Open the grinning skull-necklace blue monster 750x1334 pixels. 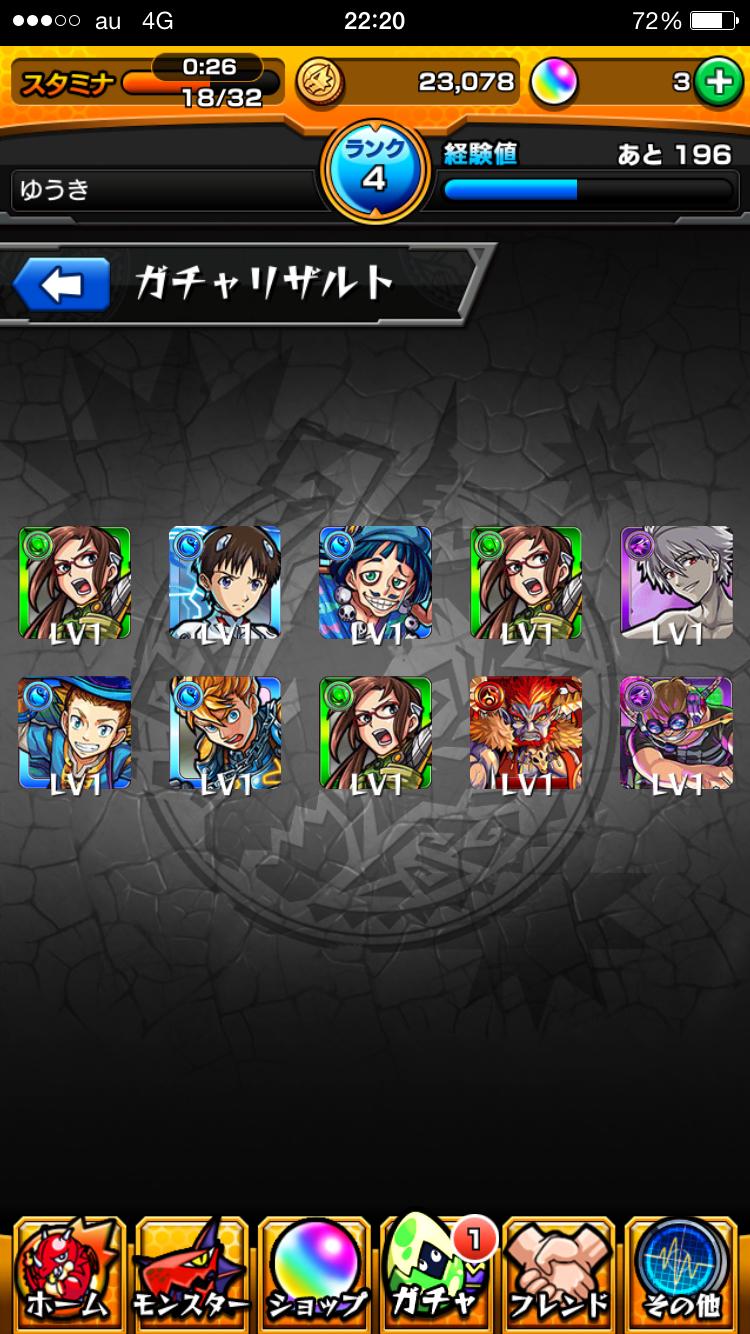[x=376, y=583]
